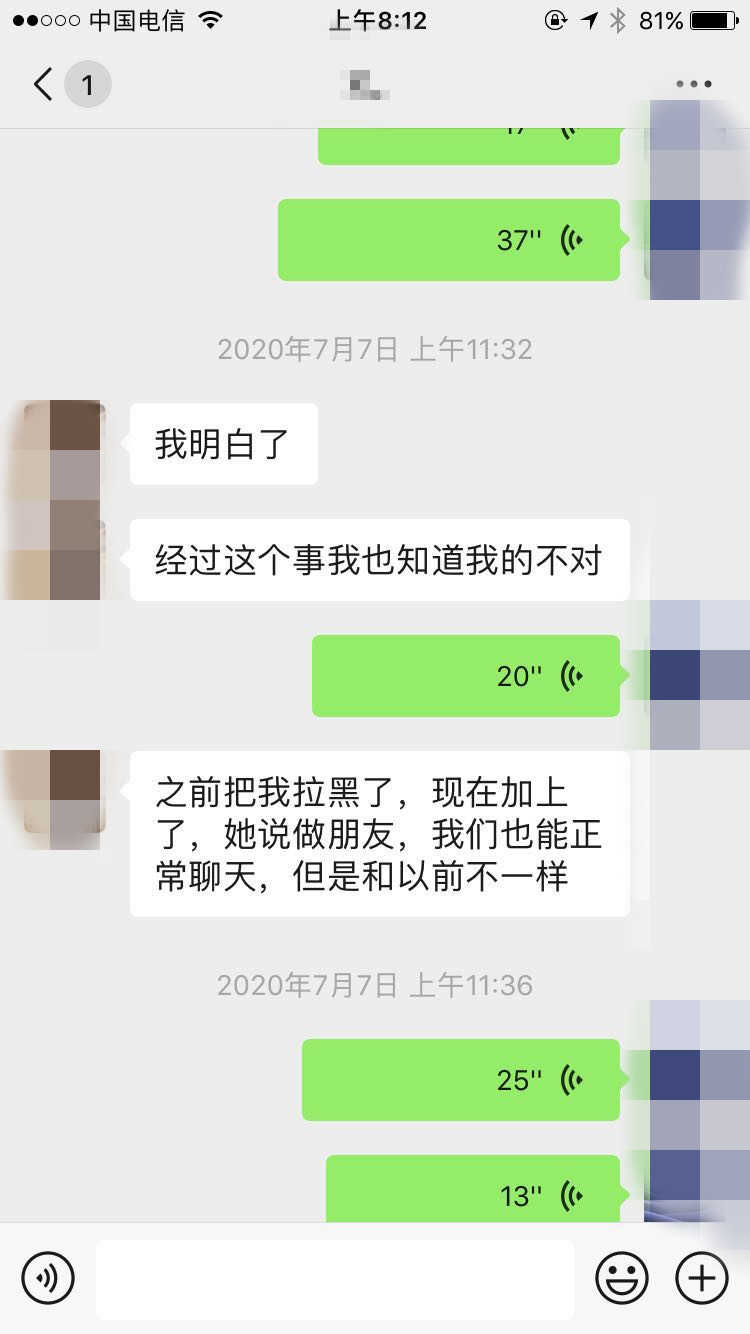Go back using the left chevron

[x=40, y=84]
